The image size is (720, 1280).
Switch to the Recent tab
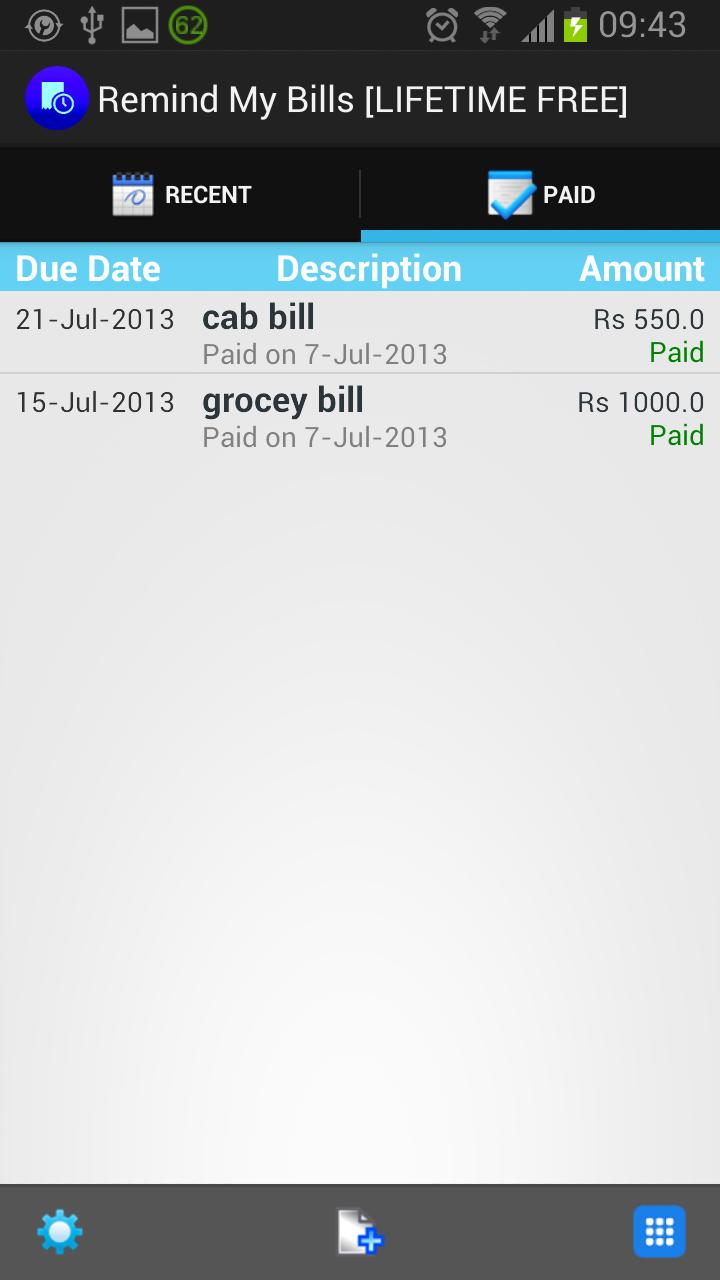[x=181, y=195]
